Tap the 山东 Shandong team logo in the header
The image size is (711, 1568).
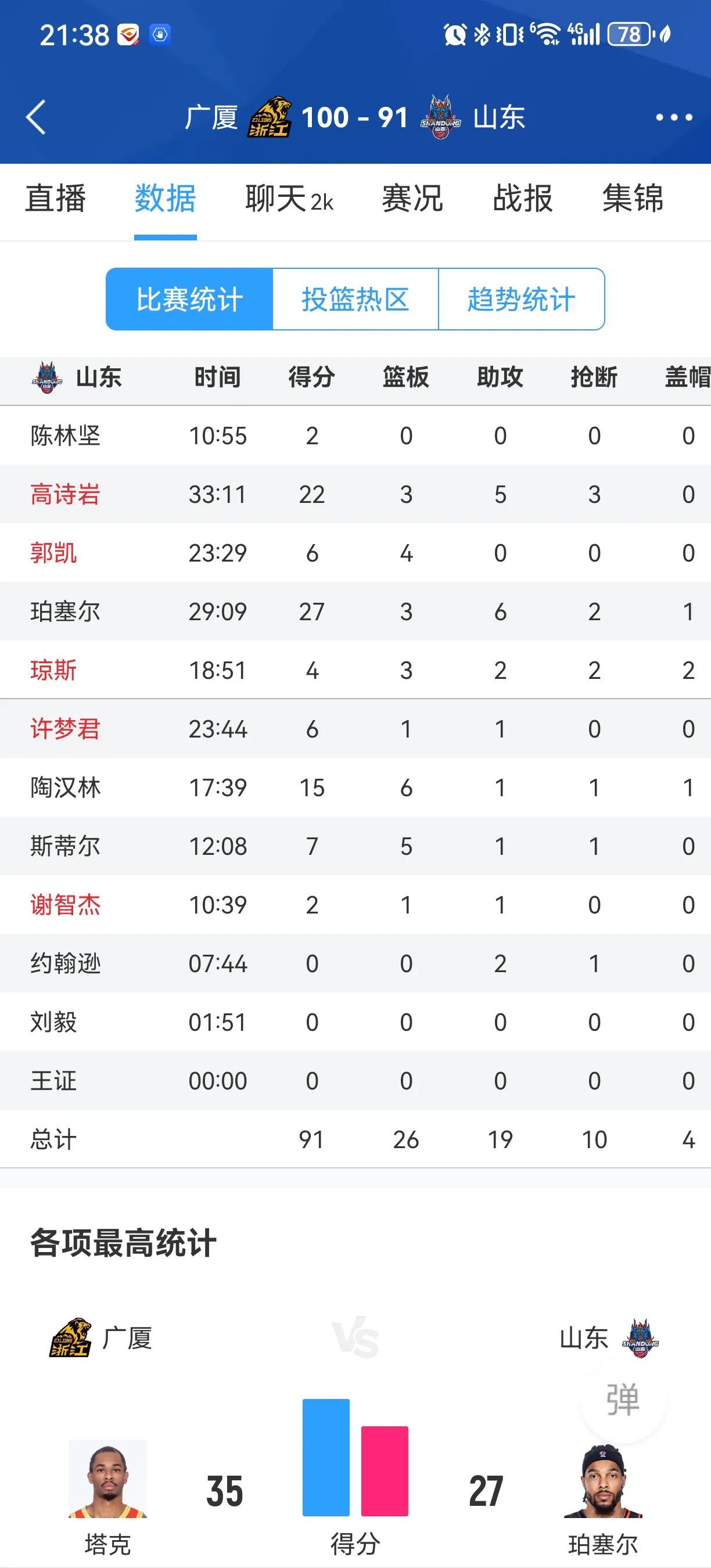[440, 117]
